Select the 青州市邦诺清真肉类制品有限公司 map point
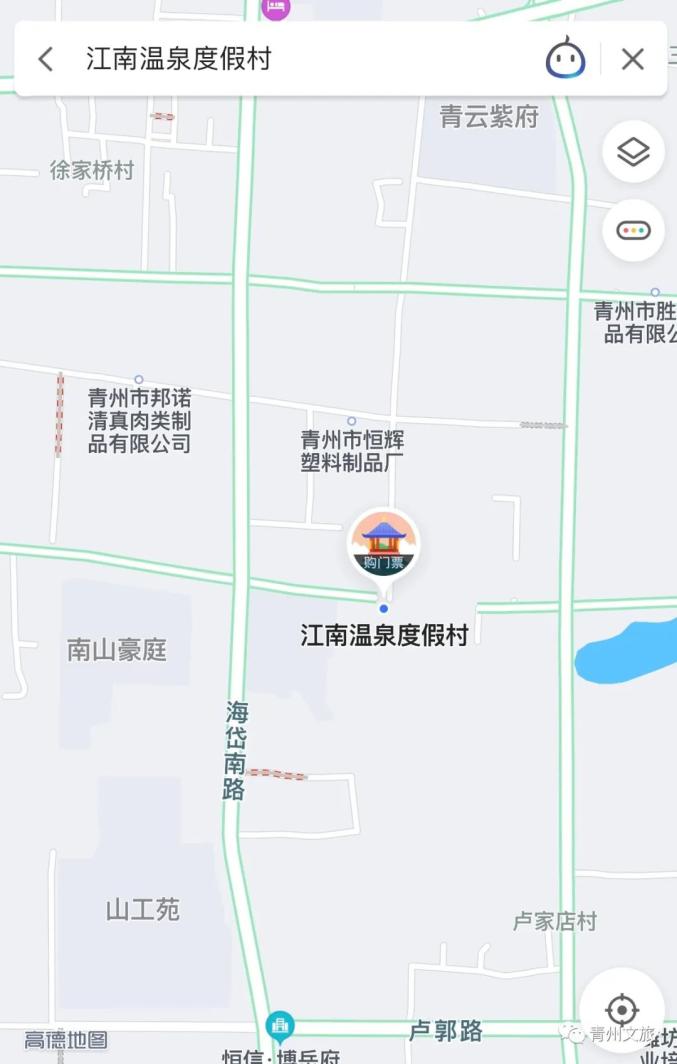This screenshot has width=677, height=1064. coord(139,380)
